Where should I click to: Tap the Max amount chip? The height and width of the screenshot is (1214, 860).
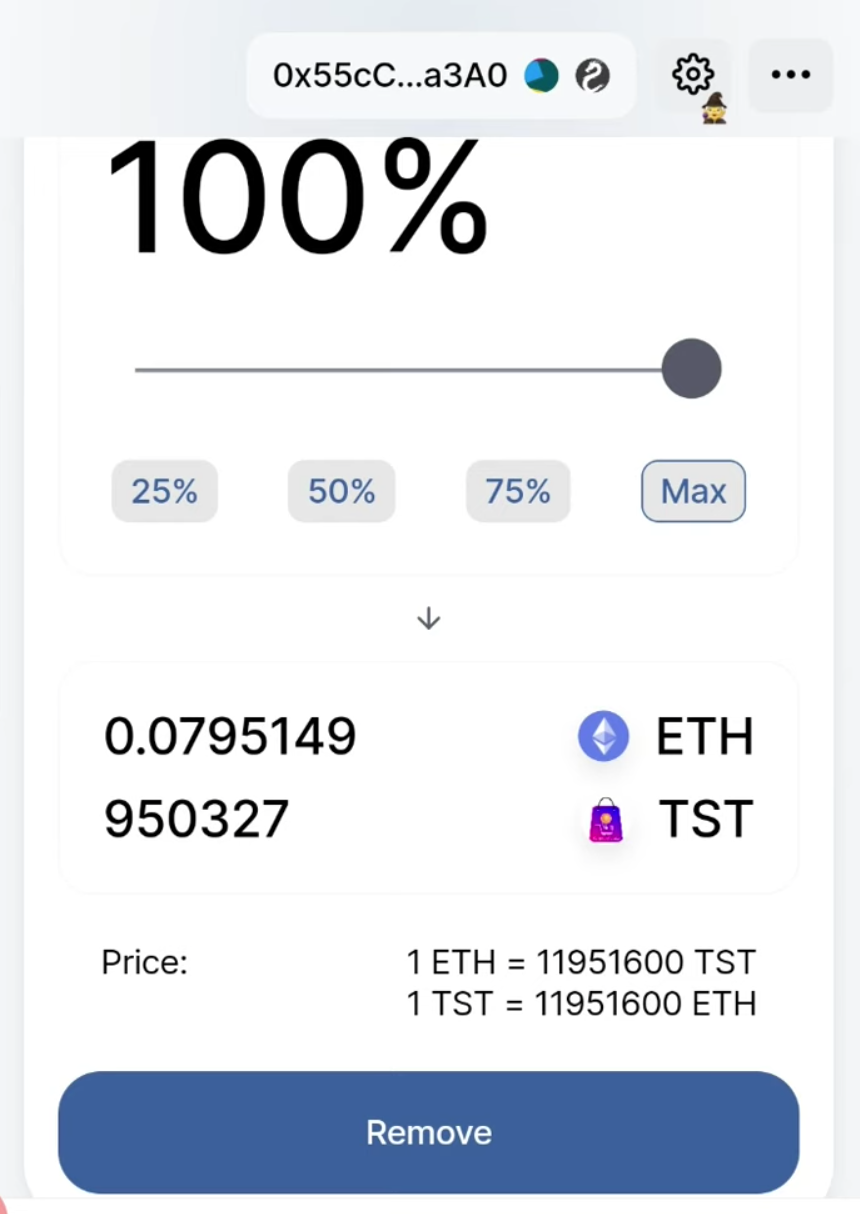pyautogui.click(x=693, y=491)
